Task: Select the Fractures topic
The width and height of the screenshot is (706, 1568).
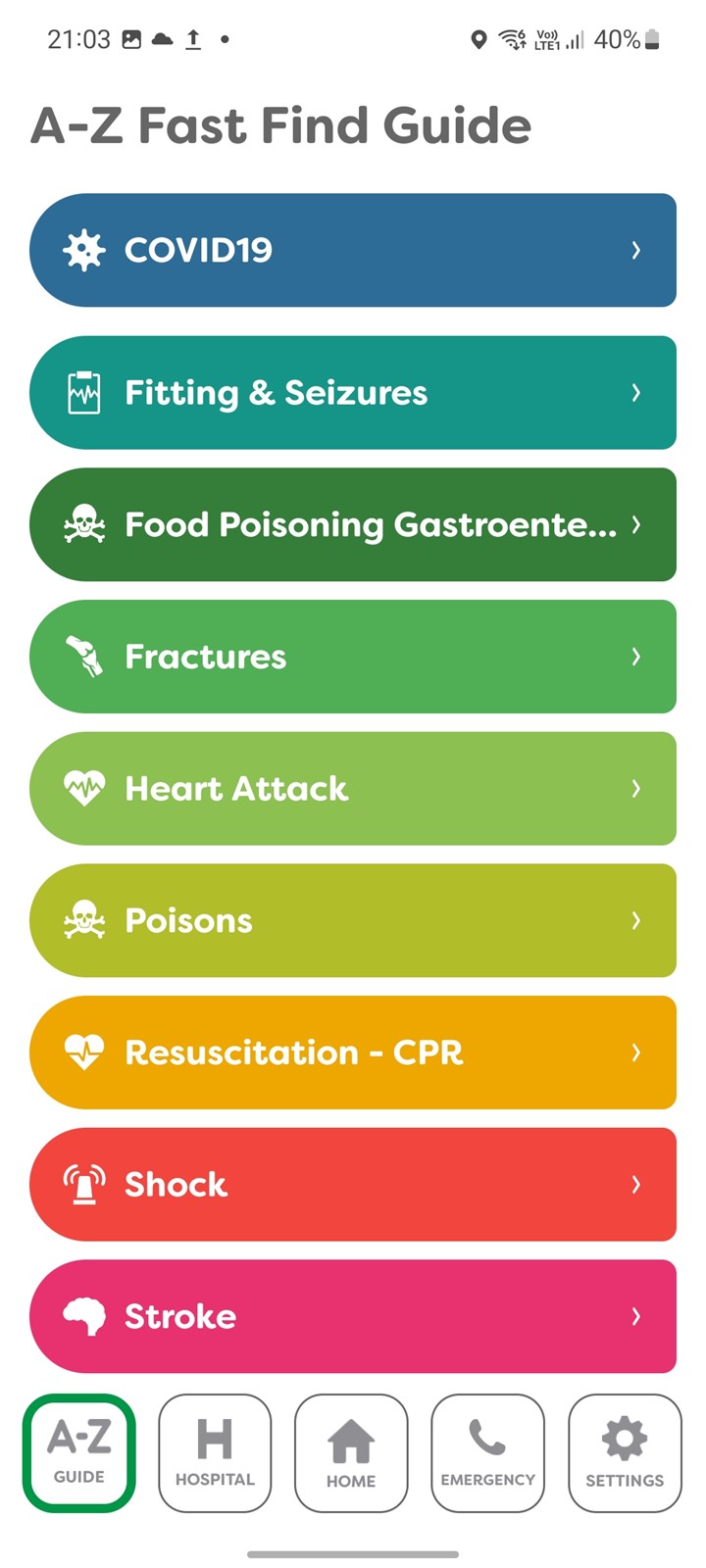Action: (353, 657)
